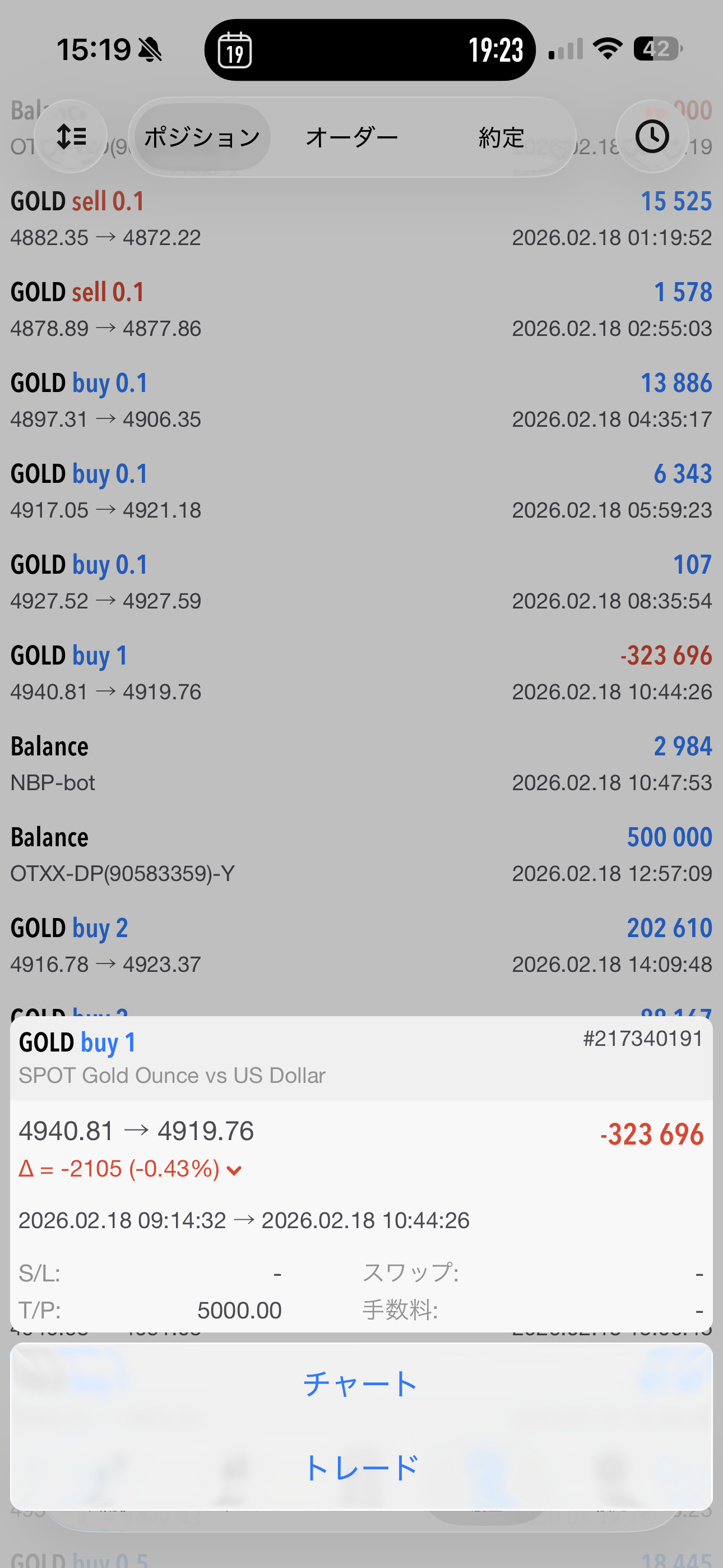723x1568 pixels.
Task: Tap チャート in the action sheet
Action: (x=361, y=1384)
